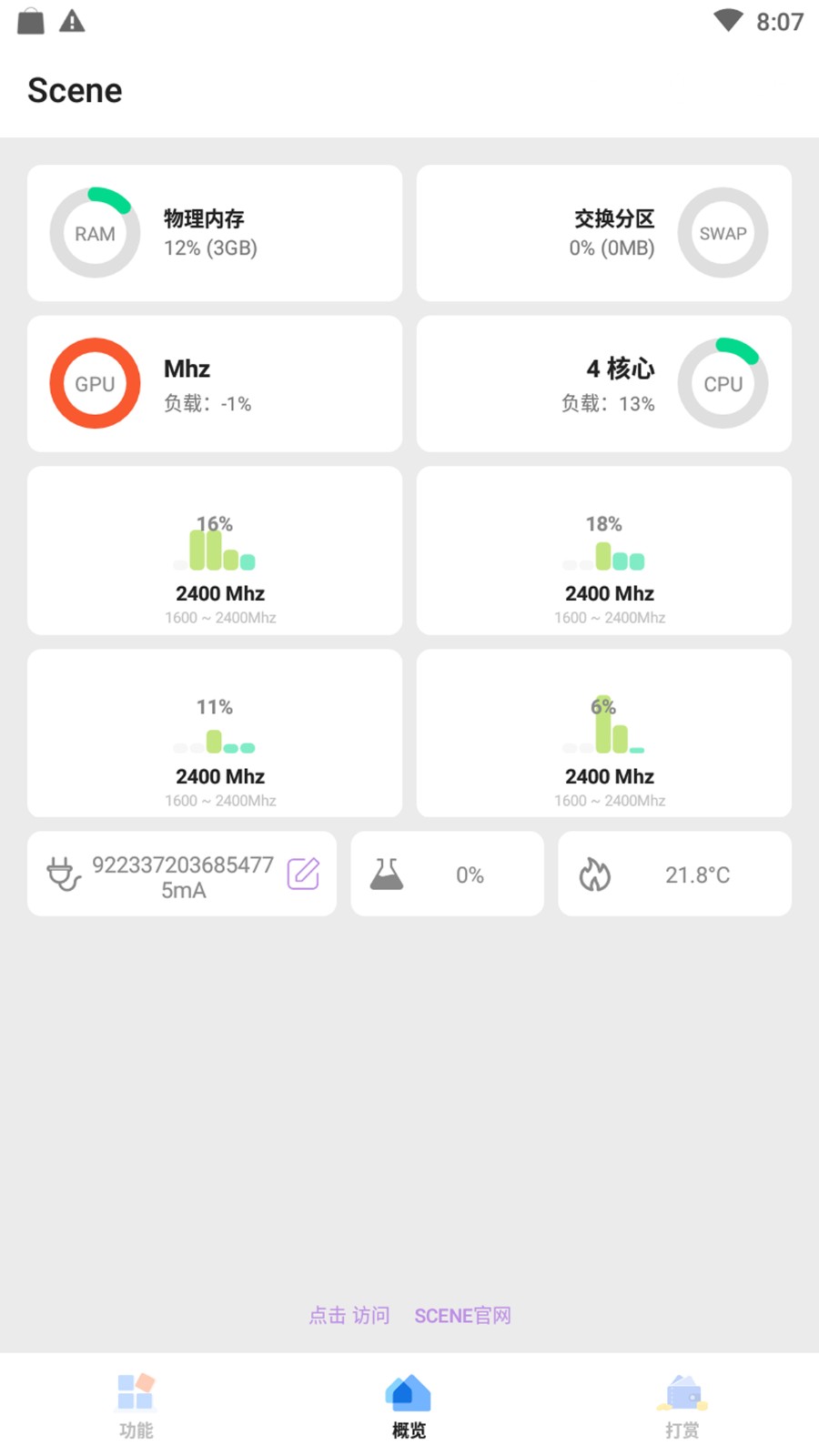
Task: Tap the GPU load card
Action: click(215, 384)
